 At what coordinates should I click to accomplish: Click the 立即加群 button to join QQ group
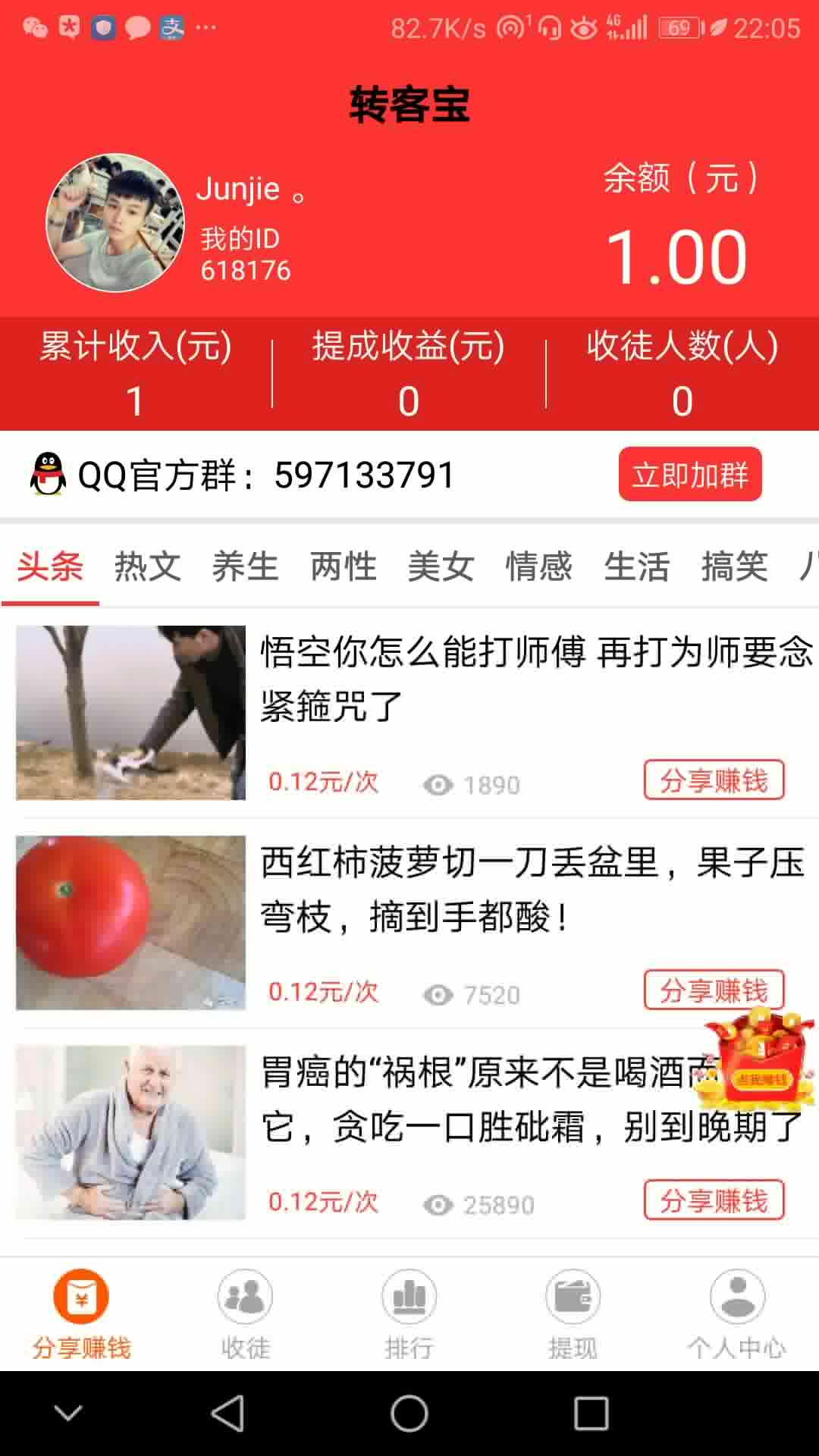point(690,475)
